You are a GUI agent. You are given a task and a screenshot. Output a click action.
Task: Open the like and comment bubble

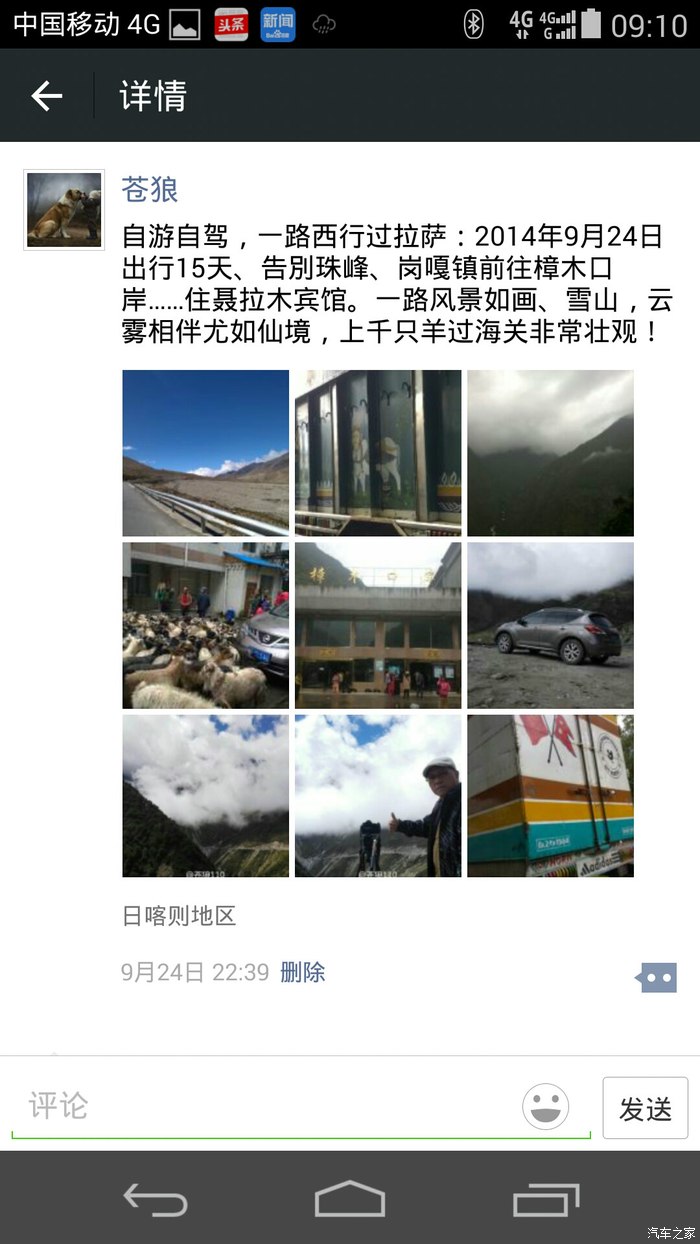pyautogui.click(x=657, y=977)
